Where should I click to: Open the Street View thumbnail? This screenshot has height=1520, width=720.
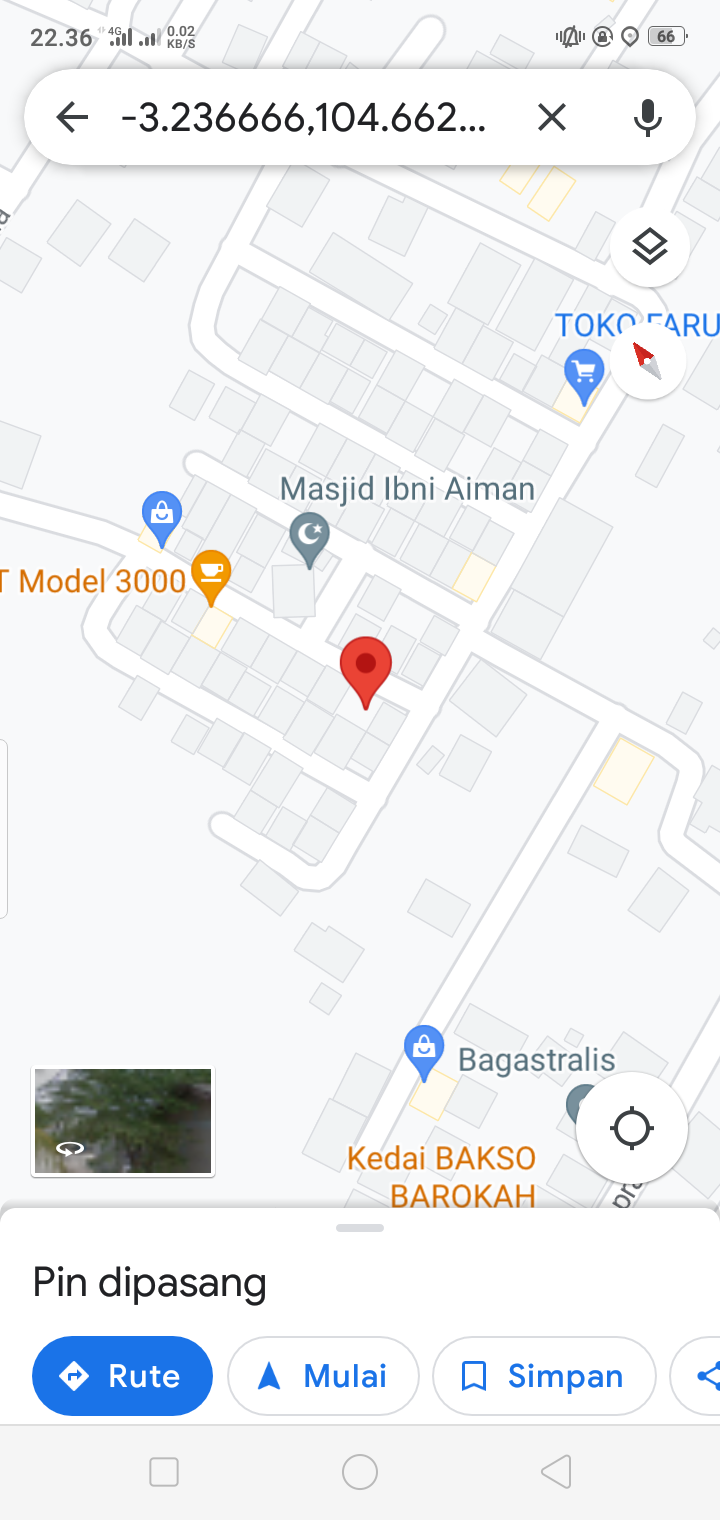123,1121
